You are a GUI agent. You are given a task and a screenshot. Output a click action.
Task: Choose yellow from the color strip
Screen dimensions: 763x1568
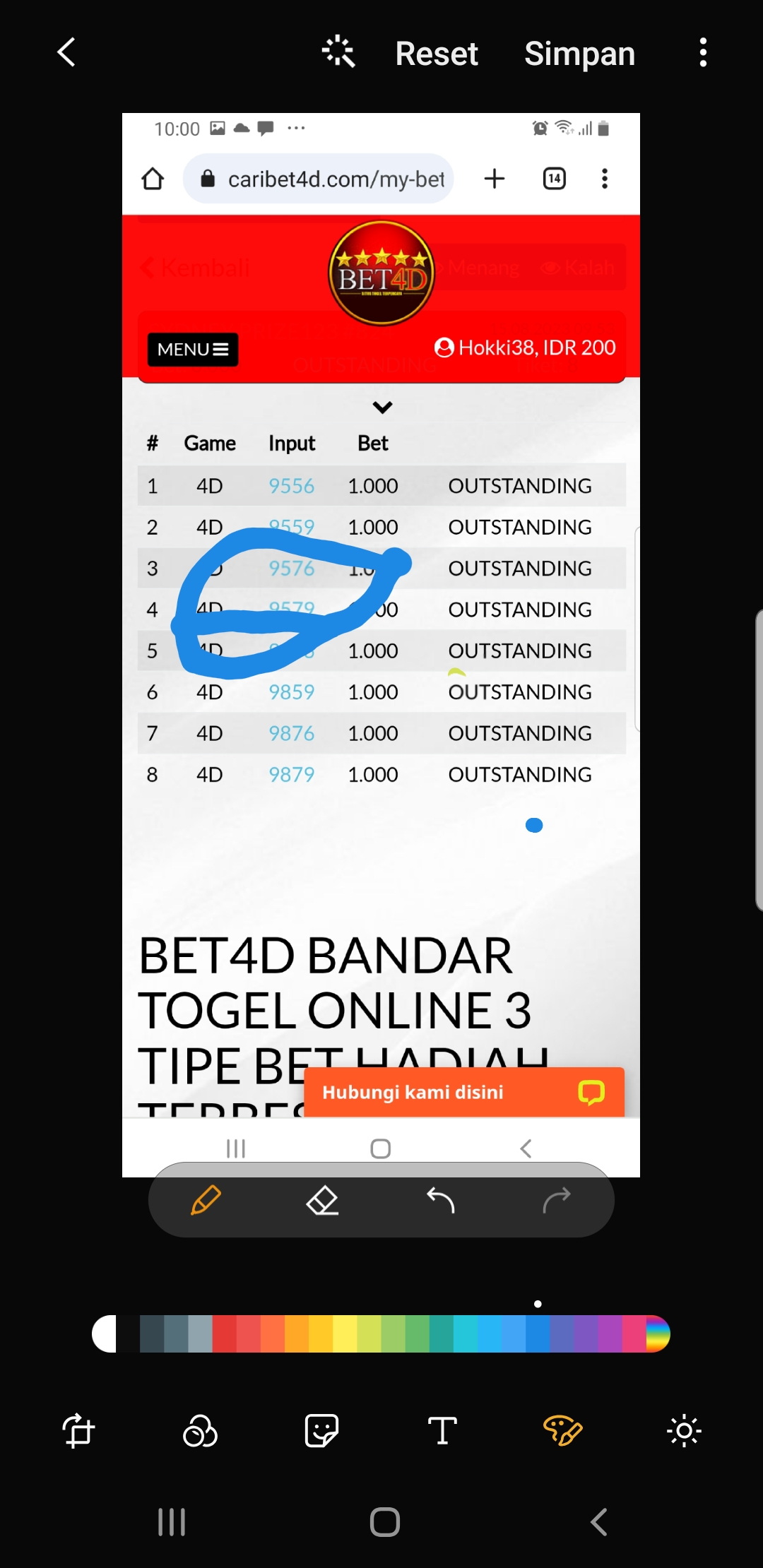344,1334
